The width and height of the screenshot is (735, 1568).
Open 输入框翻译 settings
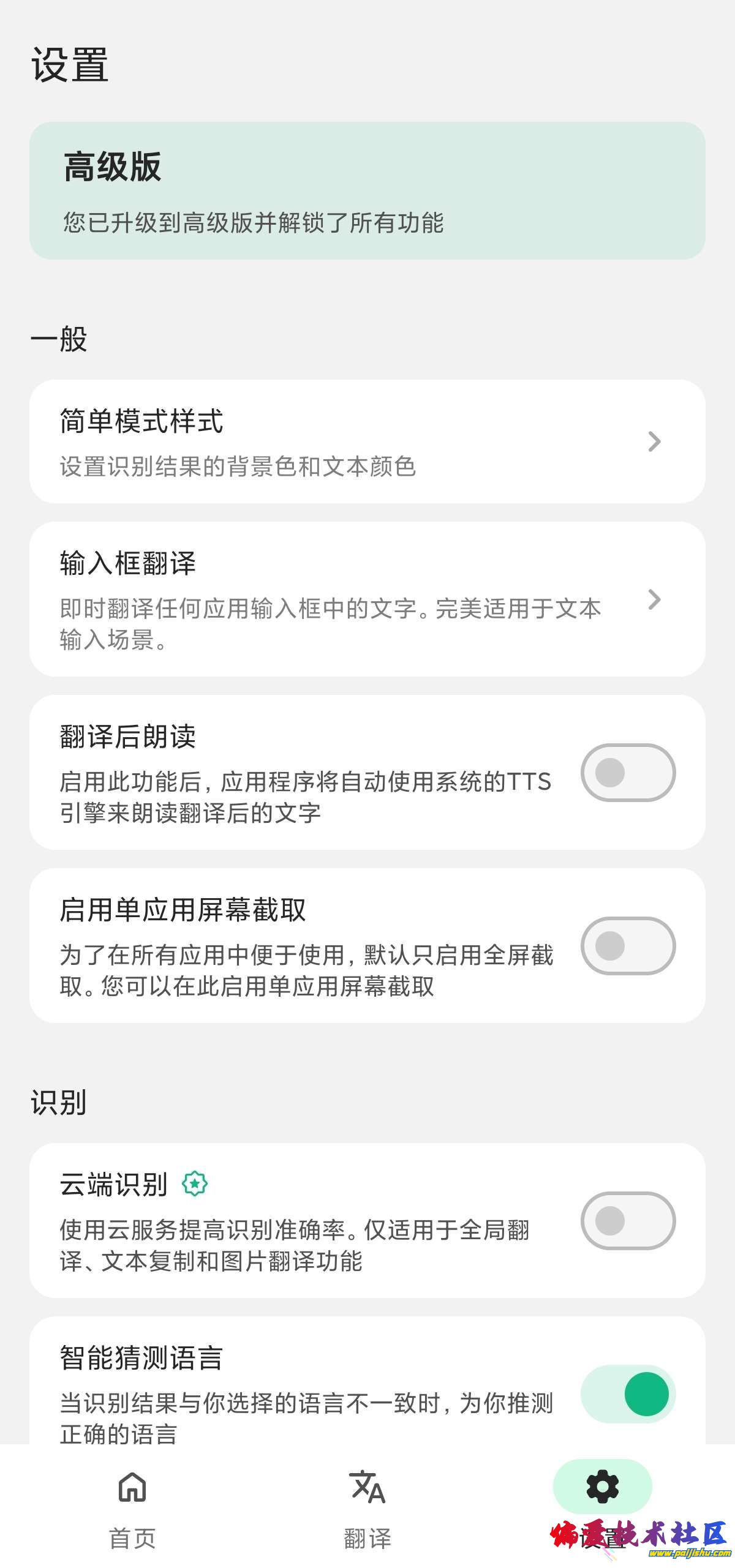(367, 599)
